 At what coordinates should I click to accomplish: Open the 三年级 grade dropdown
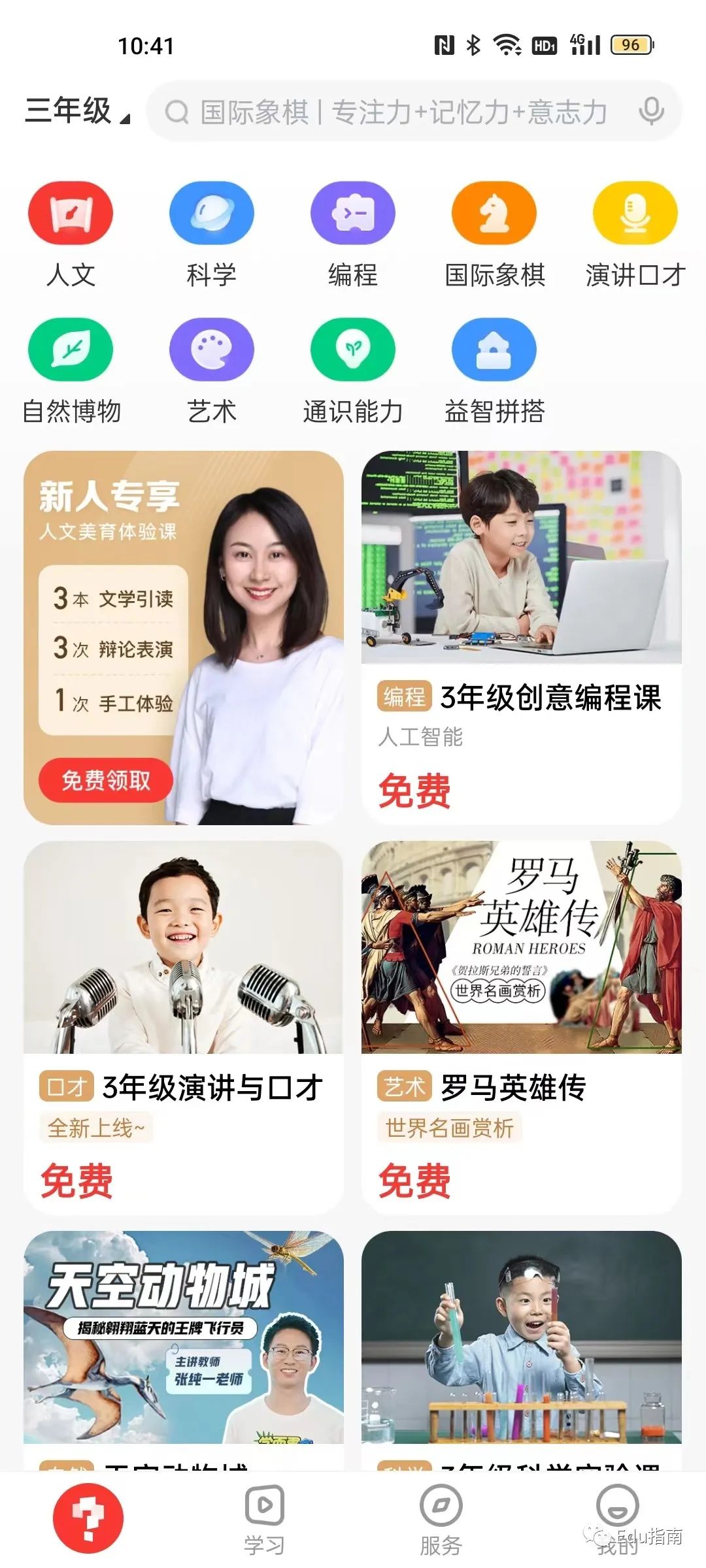coord(77,111)
